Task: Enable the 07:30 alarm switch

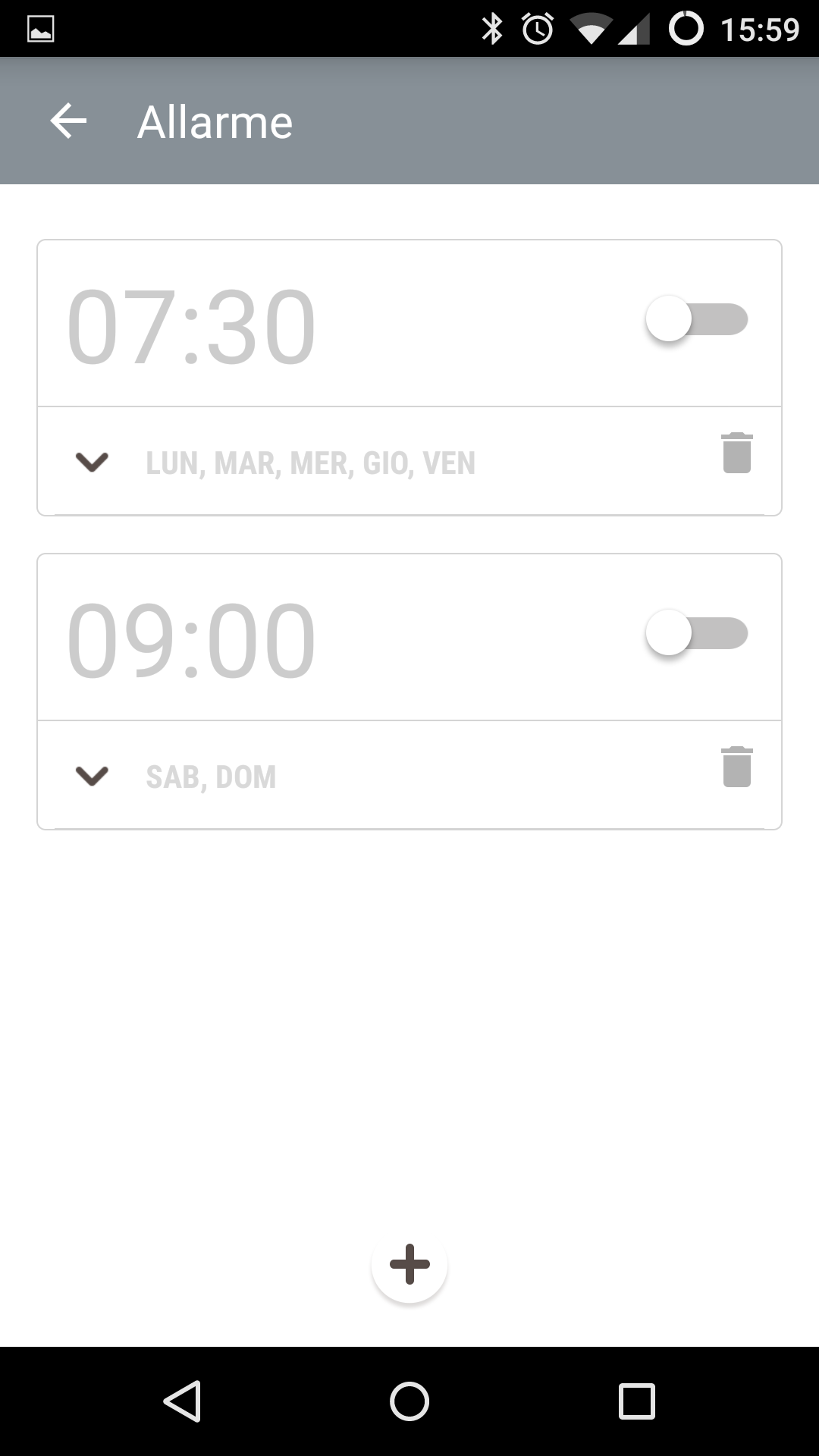Action: tap(696, 319)
